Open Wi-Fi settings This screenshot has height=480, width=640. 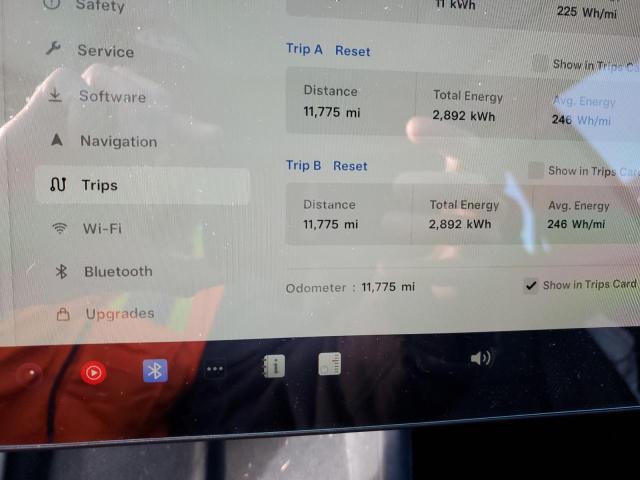[x=101, y=228]
